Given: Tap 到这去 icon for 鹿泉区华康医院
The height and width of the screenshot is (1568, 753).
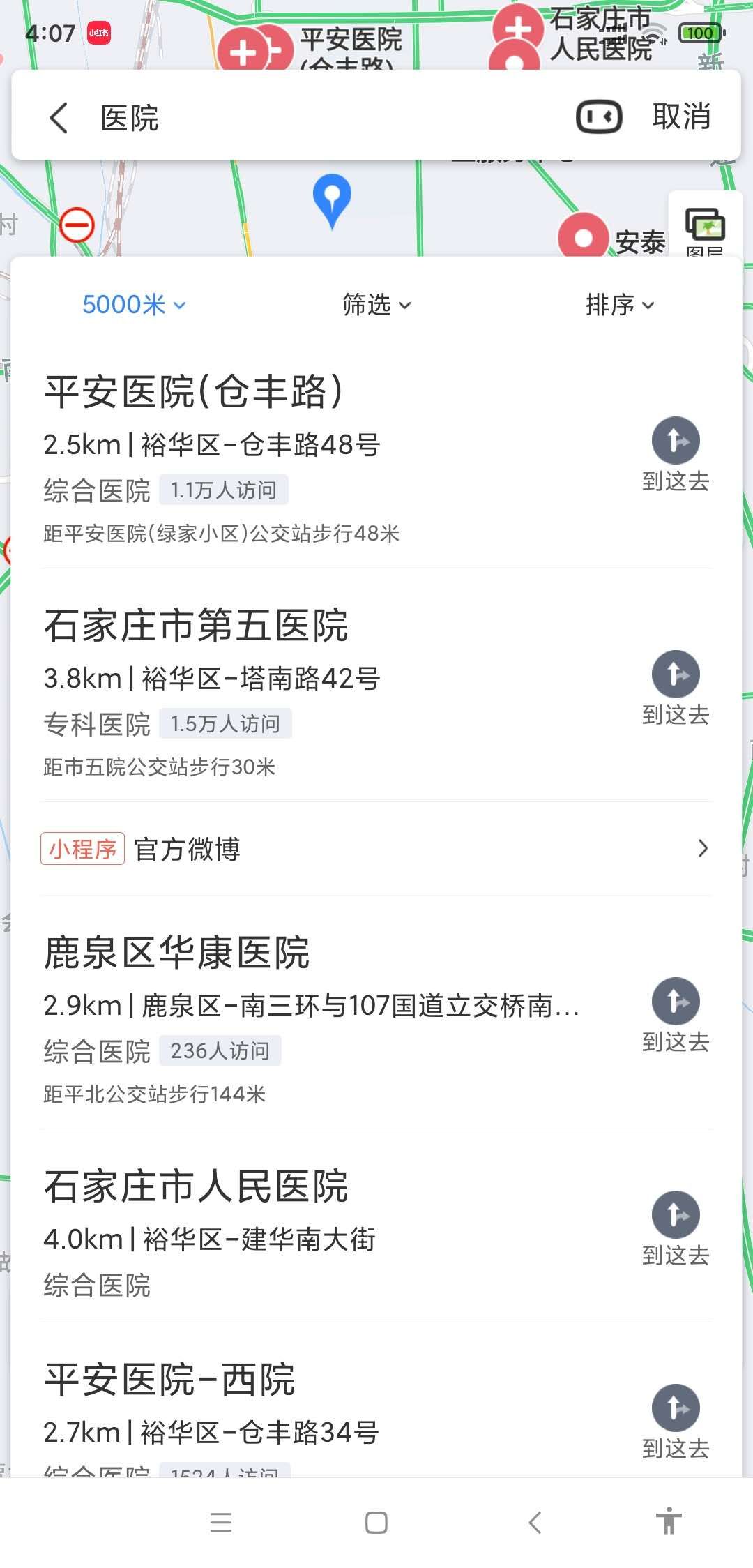Looking at the screenshot, I should pyautogui.click(x=674, y=1002).
